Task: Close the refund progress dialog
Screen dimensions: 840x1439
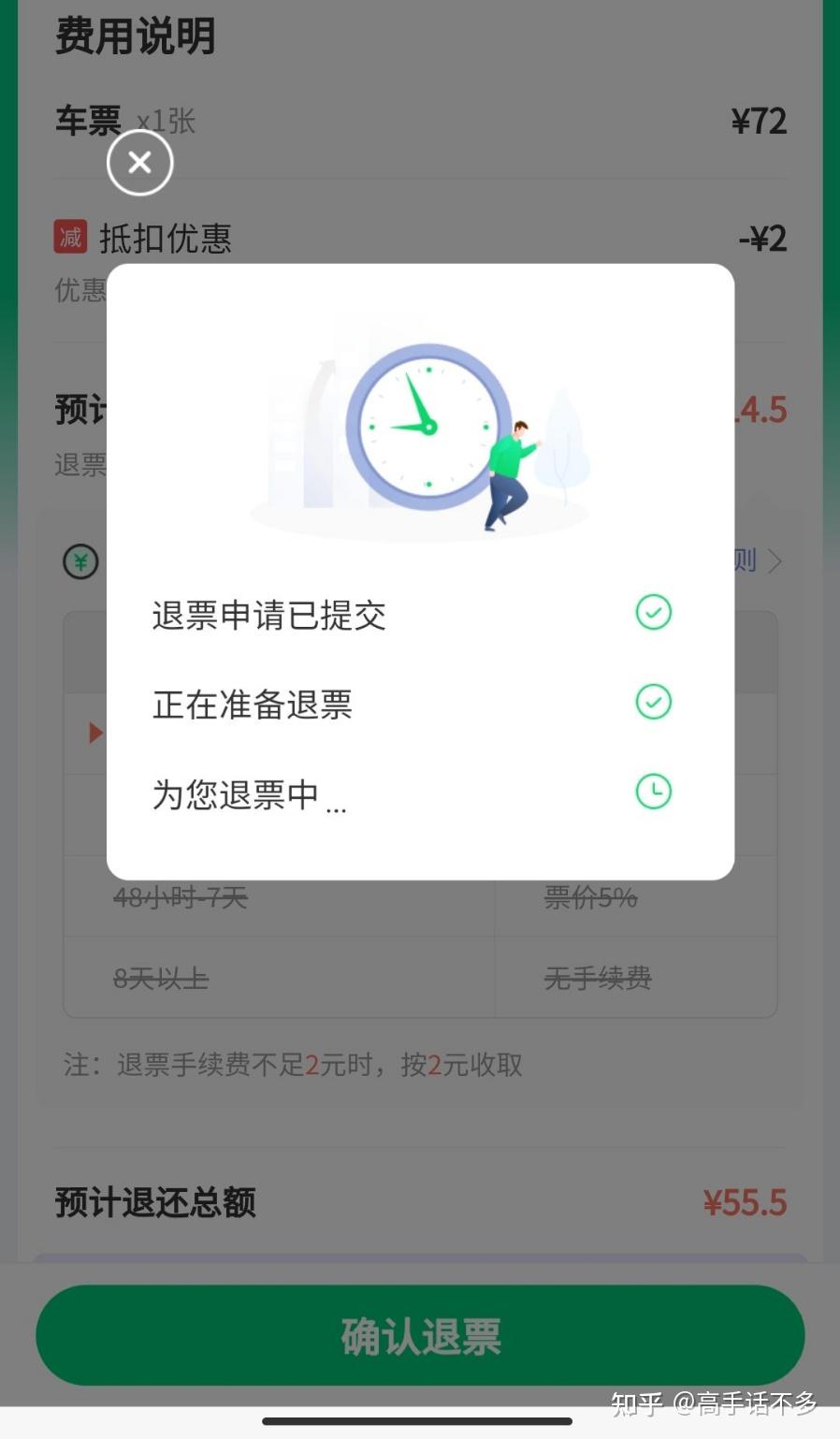Action: (x=139, y=162)
